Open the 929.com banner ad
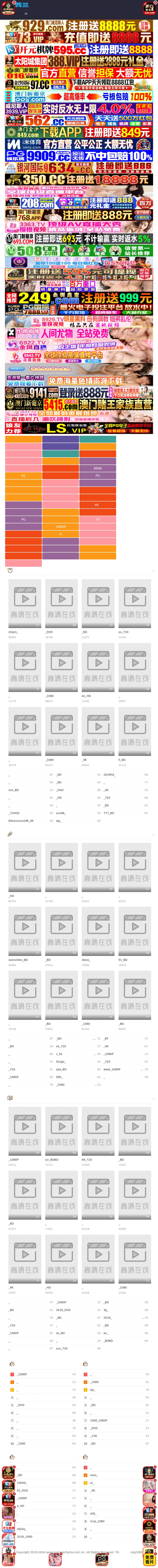 tap(79, 26)
